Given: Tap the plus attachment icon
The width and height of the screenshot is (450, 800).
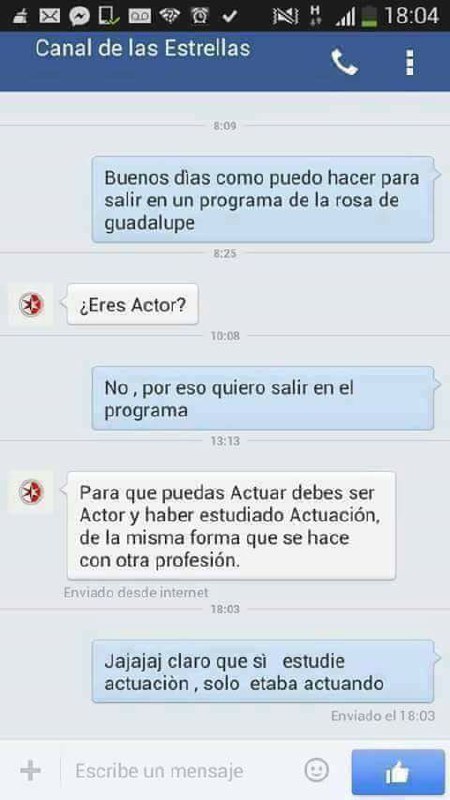Looking at the screenshot, I should click(30, 770).
